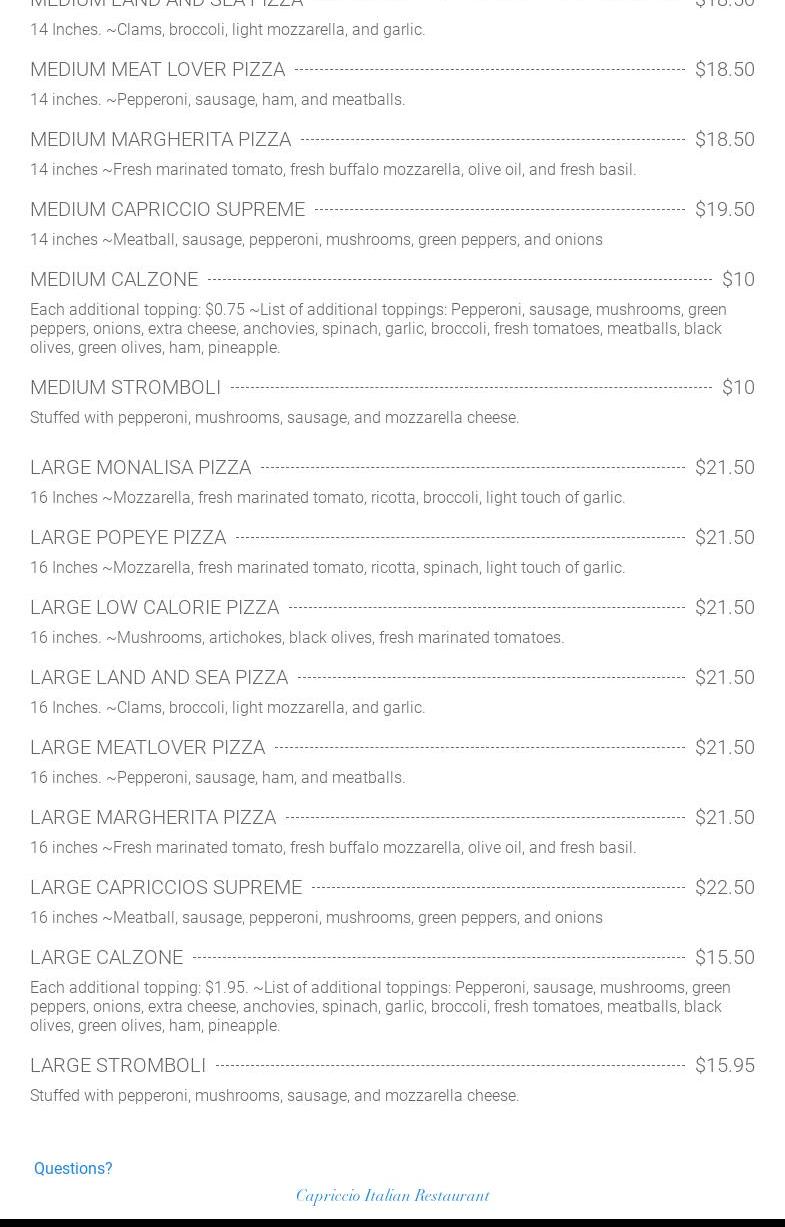Tap the Capriccio Italian Restaurant footer link

click(x=392, y=1196)
